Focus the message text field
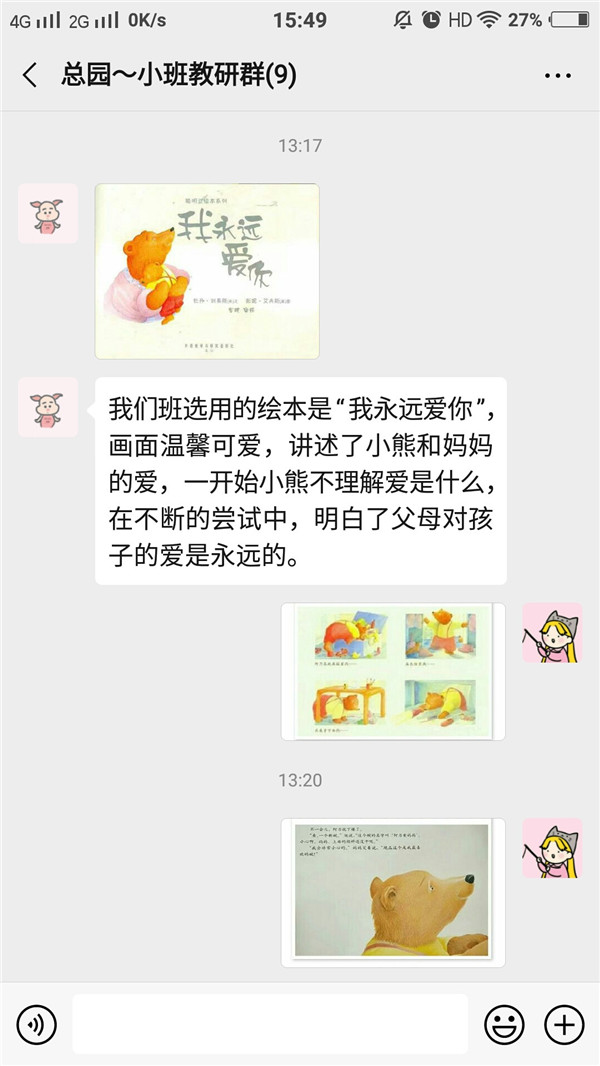The width and height of the screenshot is (600, 1066). click(x=270, y=1024)
